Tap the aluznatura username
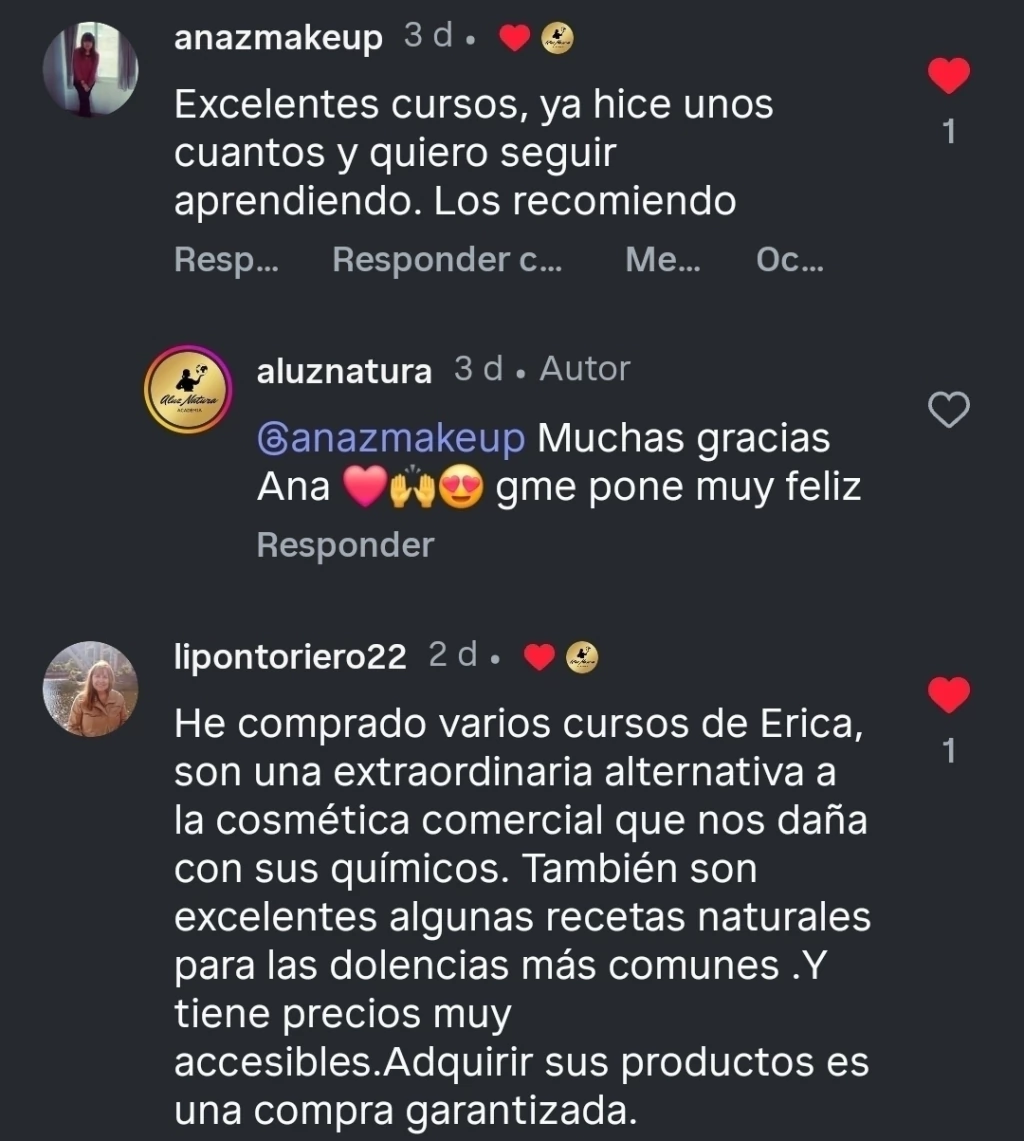The height and width of the screenshot is (1141, 1024). tap(344, 371)
